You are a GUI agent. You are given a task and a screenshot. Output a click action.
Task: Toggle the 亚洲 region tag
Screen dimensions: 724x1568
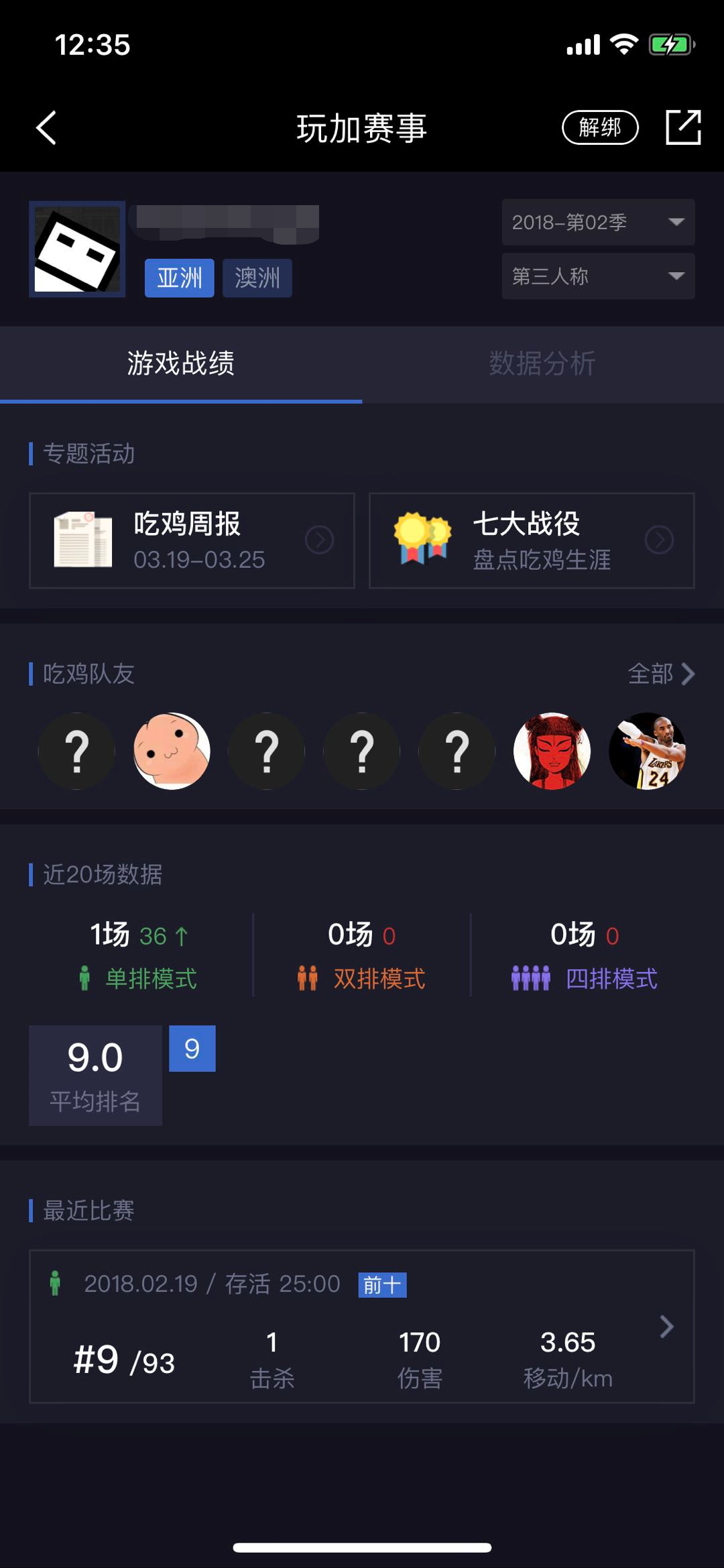point(179,278)
